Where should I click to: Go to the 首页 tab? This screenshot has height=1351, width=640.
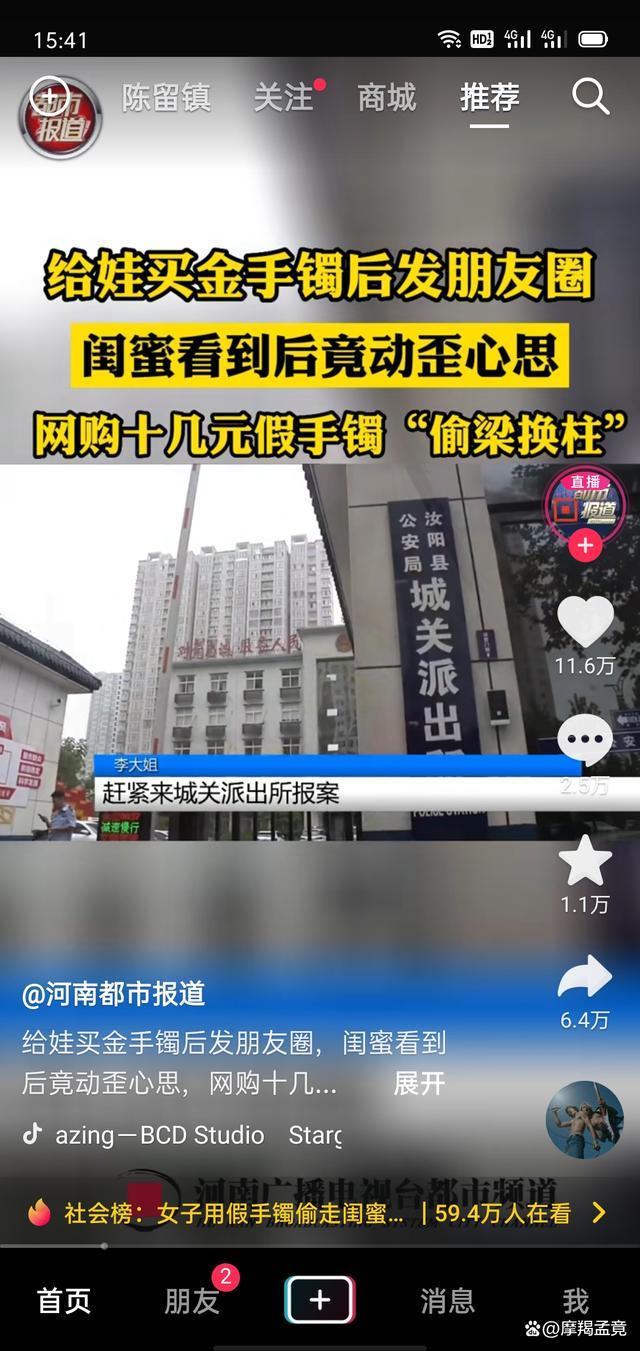(64, 1301)
